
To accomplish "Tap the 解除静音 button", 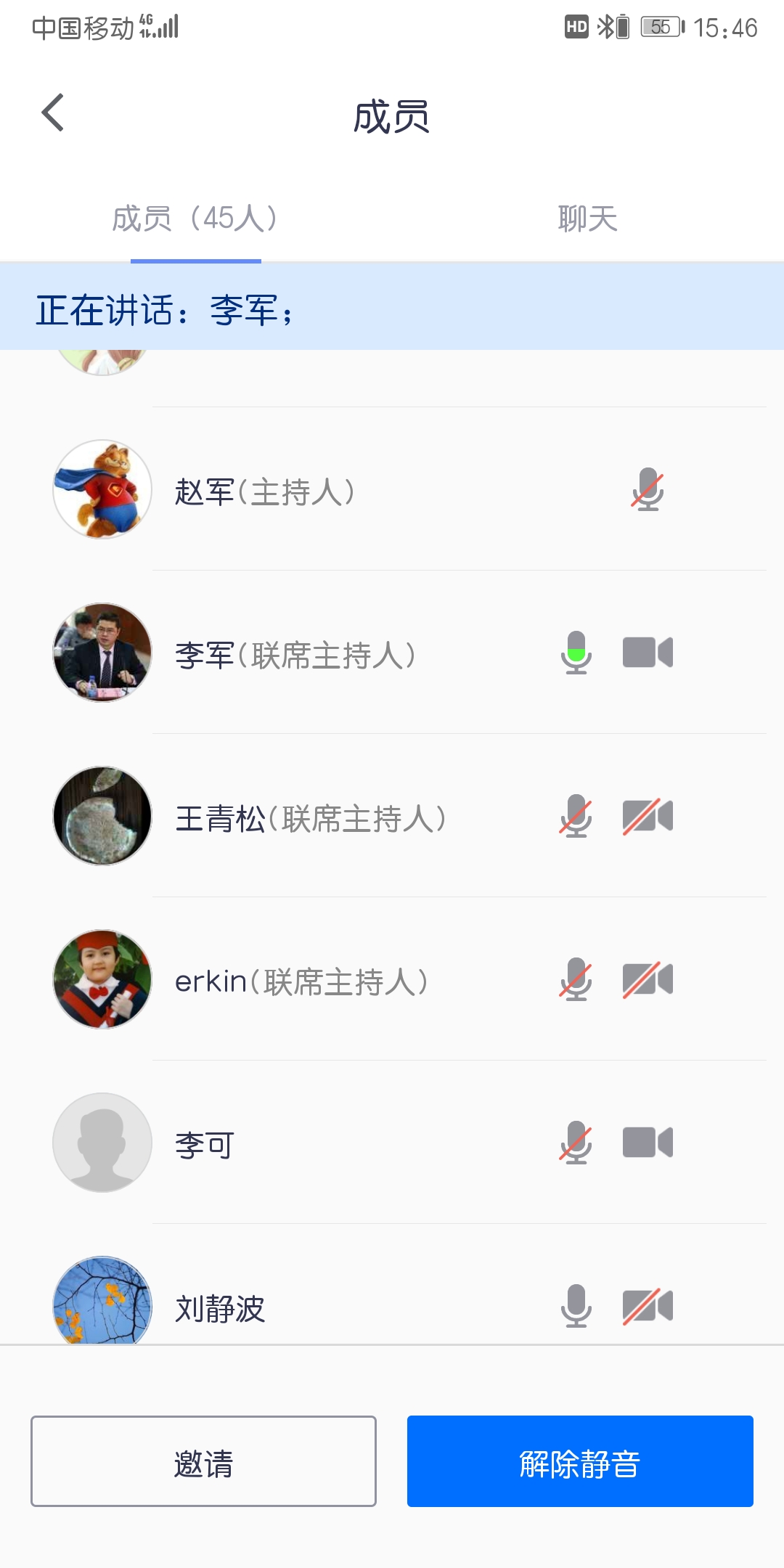I will click(x=580, y=1461).
